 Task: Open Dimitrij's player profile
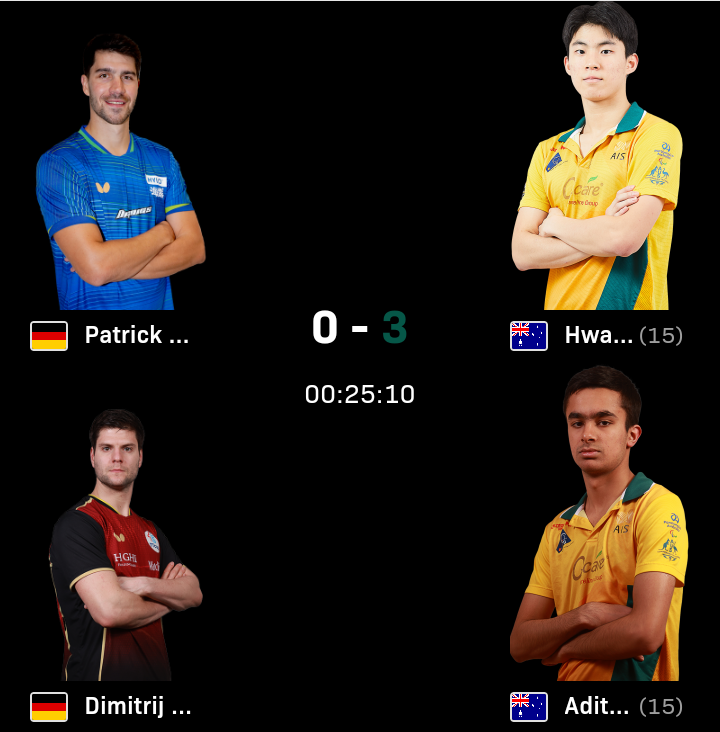pyautogui.click(x=137, y=706)
